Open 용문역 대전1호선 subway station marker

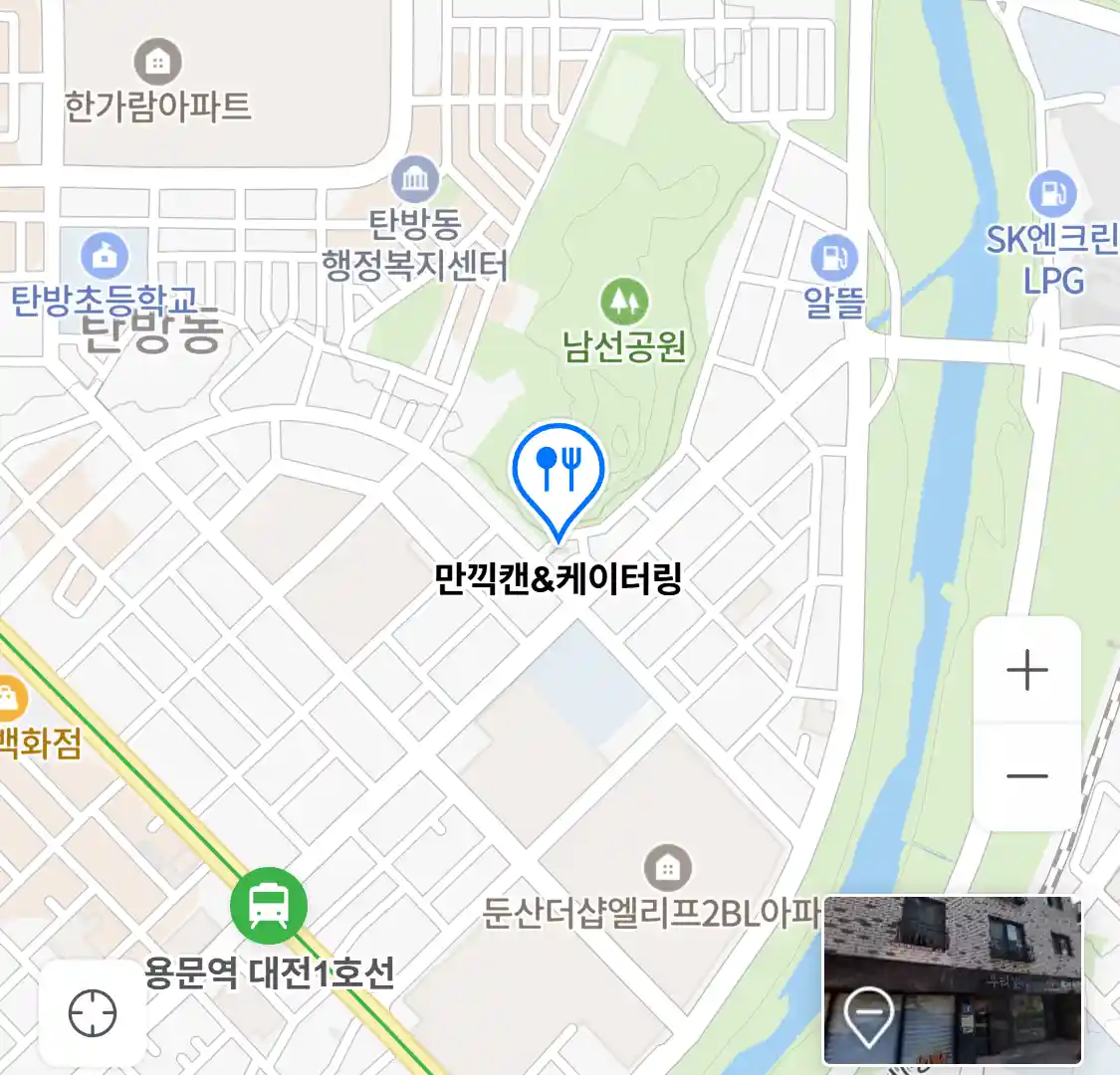tap(269, 905)
